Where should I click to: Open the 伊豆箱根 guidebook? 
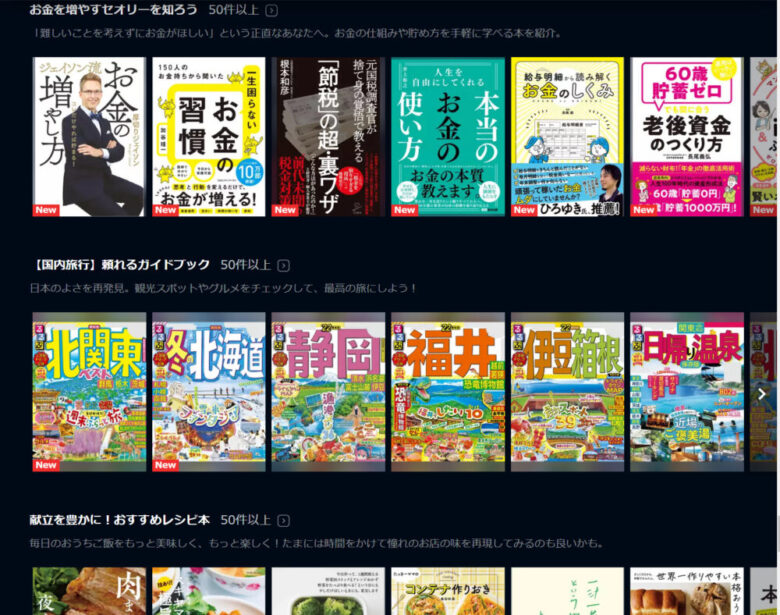(567, 392)
